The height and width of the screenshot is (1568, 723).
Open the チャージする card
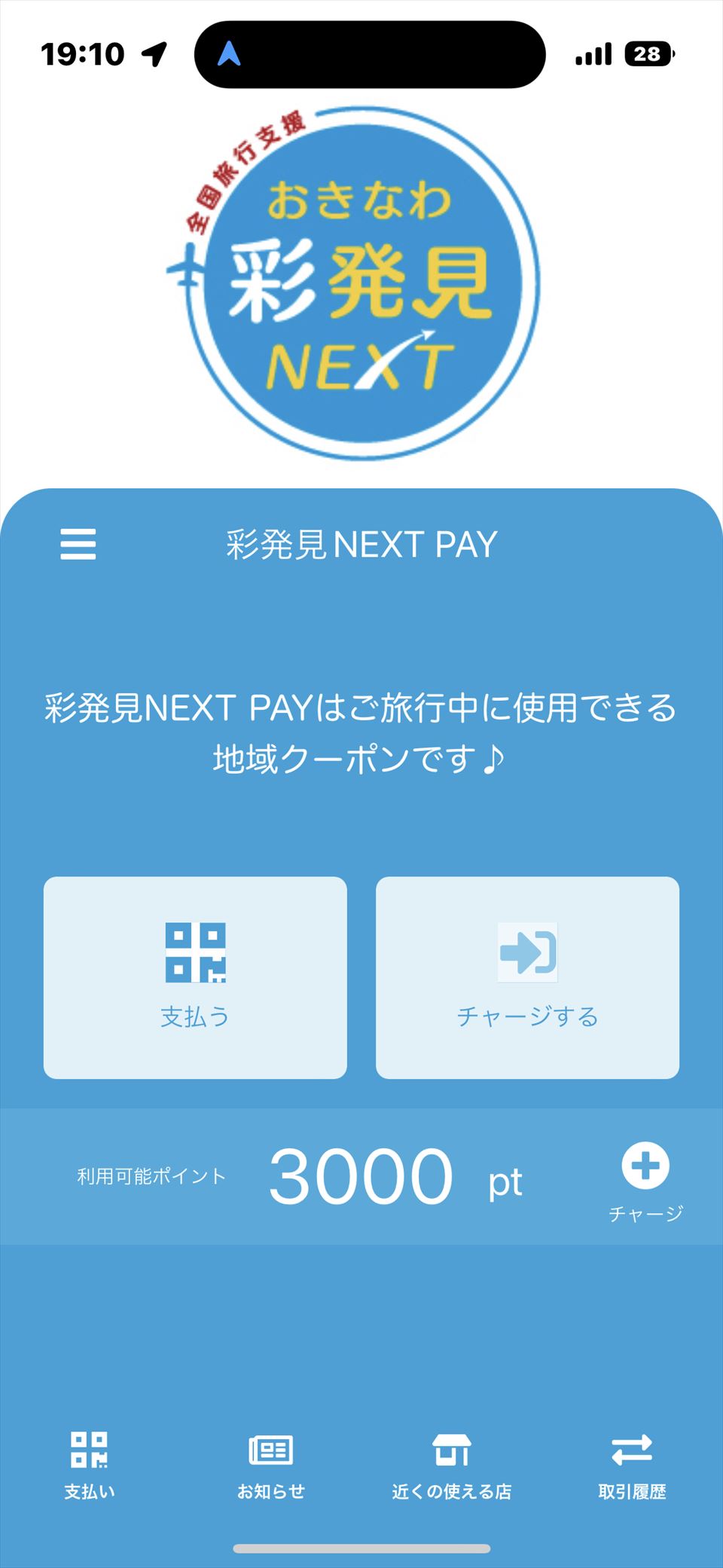pos(527,977)
